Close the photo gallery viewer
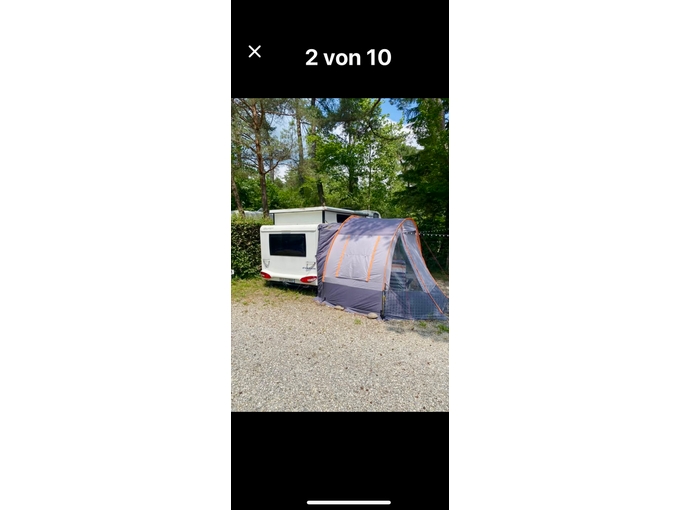680x510 pixels. click(x=255, y=51)
